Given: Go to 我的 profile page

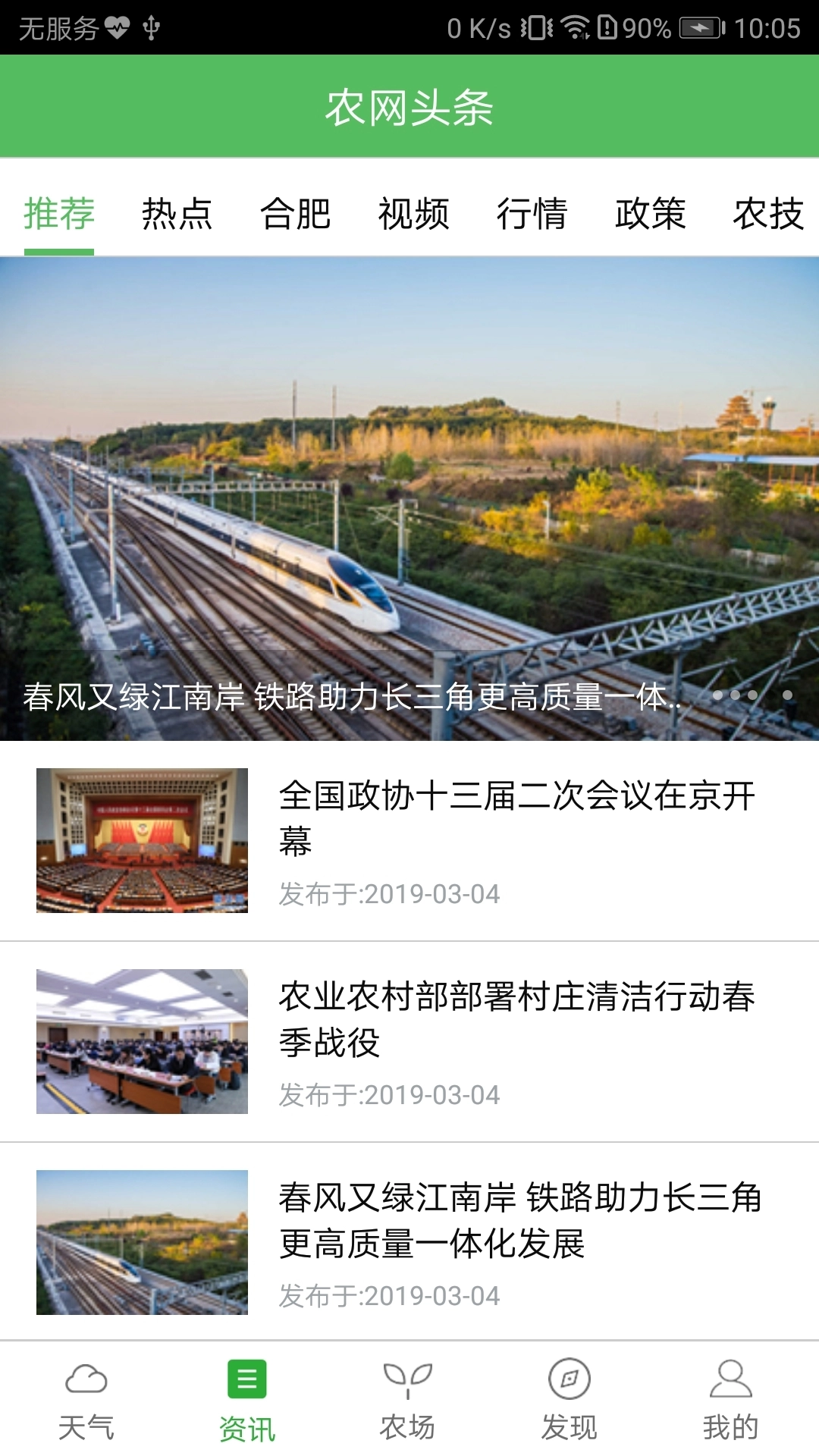Looking at the screenshot, I should coord(730,1400).
